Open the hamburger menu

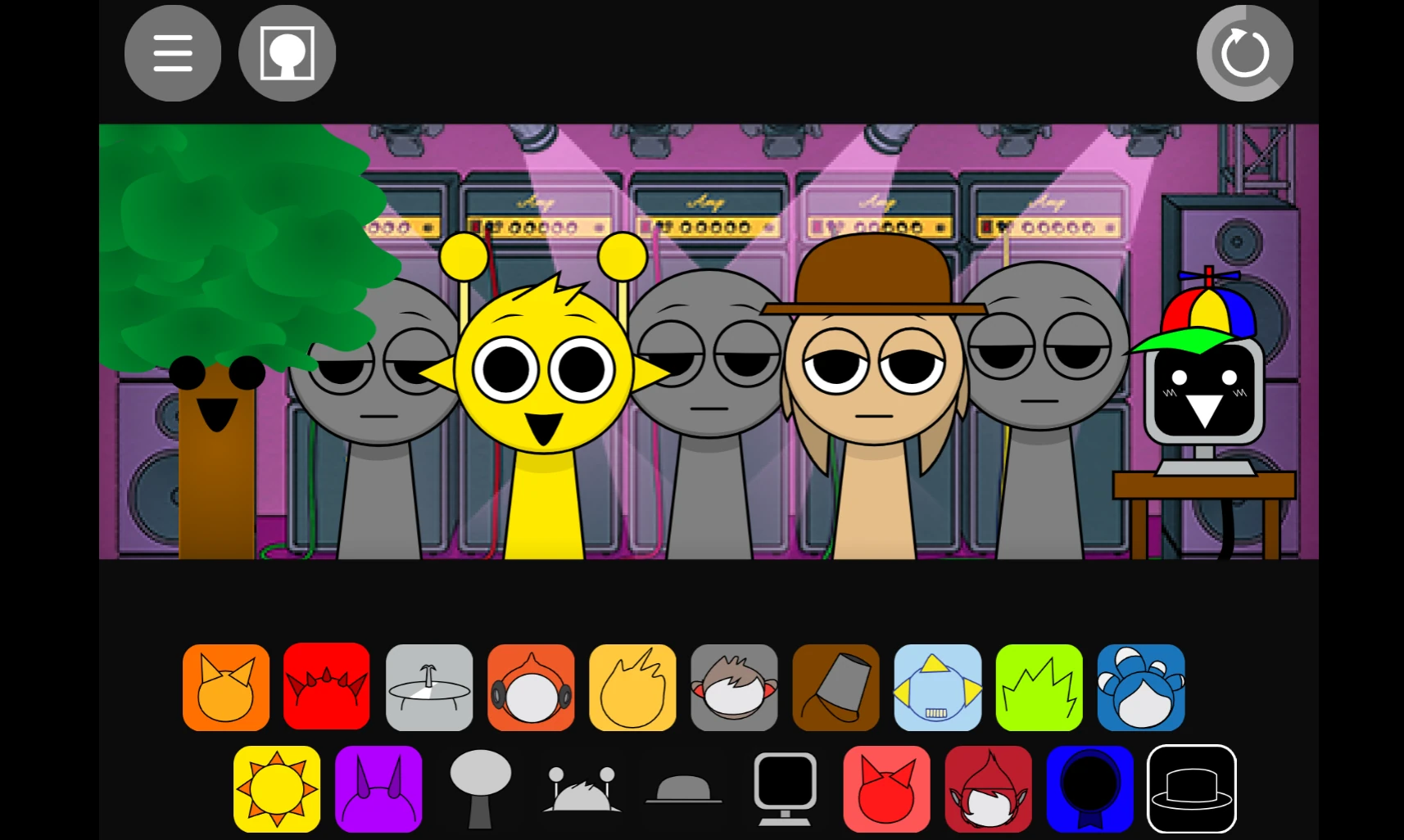coord(172,53)
